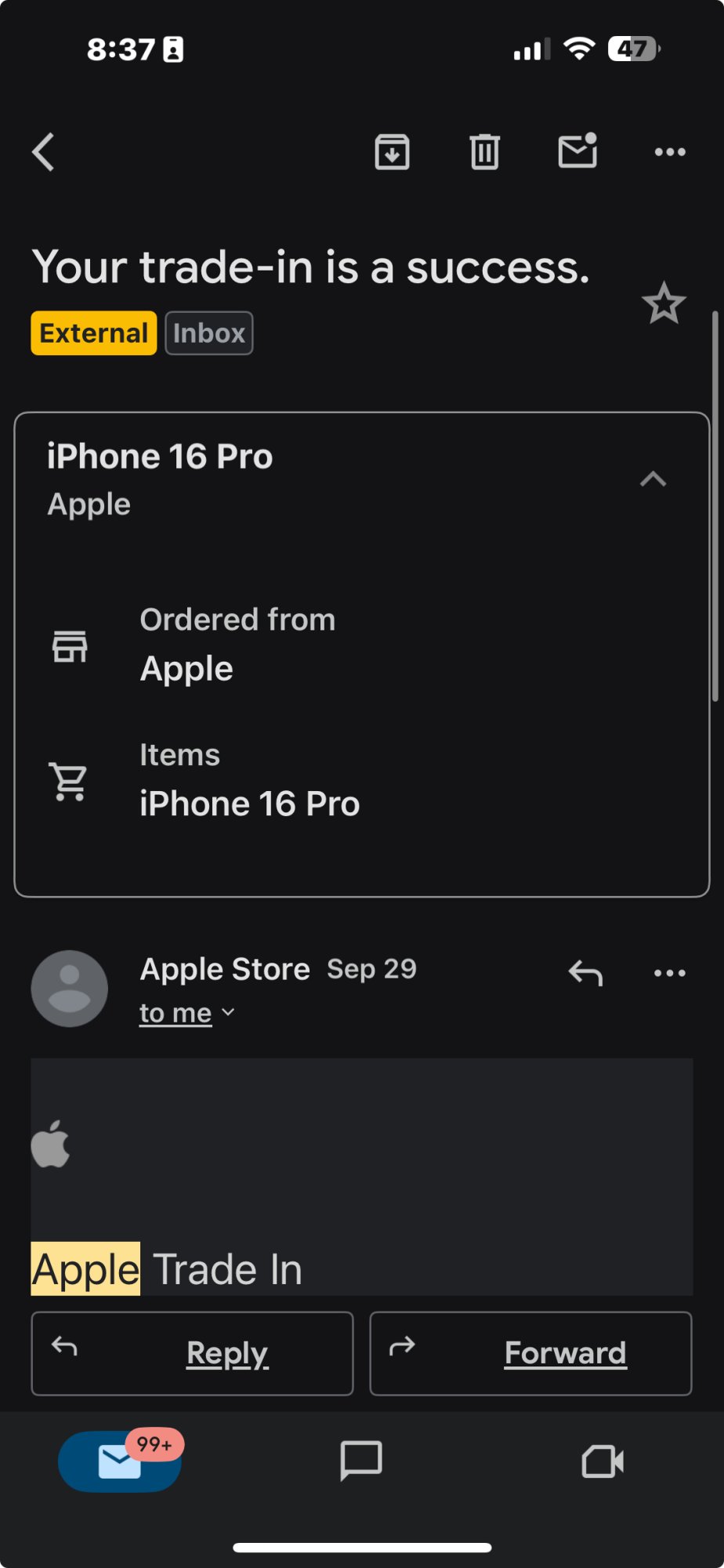
Task: Mark the email as unread
Action: click(x=577, y=151)
